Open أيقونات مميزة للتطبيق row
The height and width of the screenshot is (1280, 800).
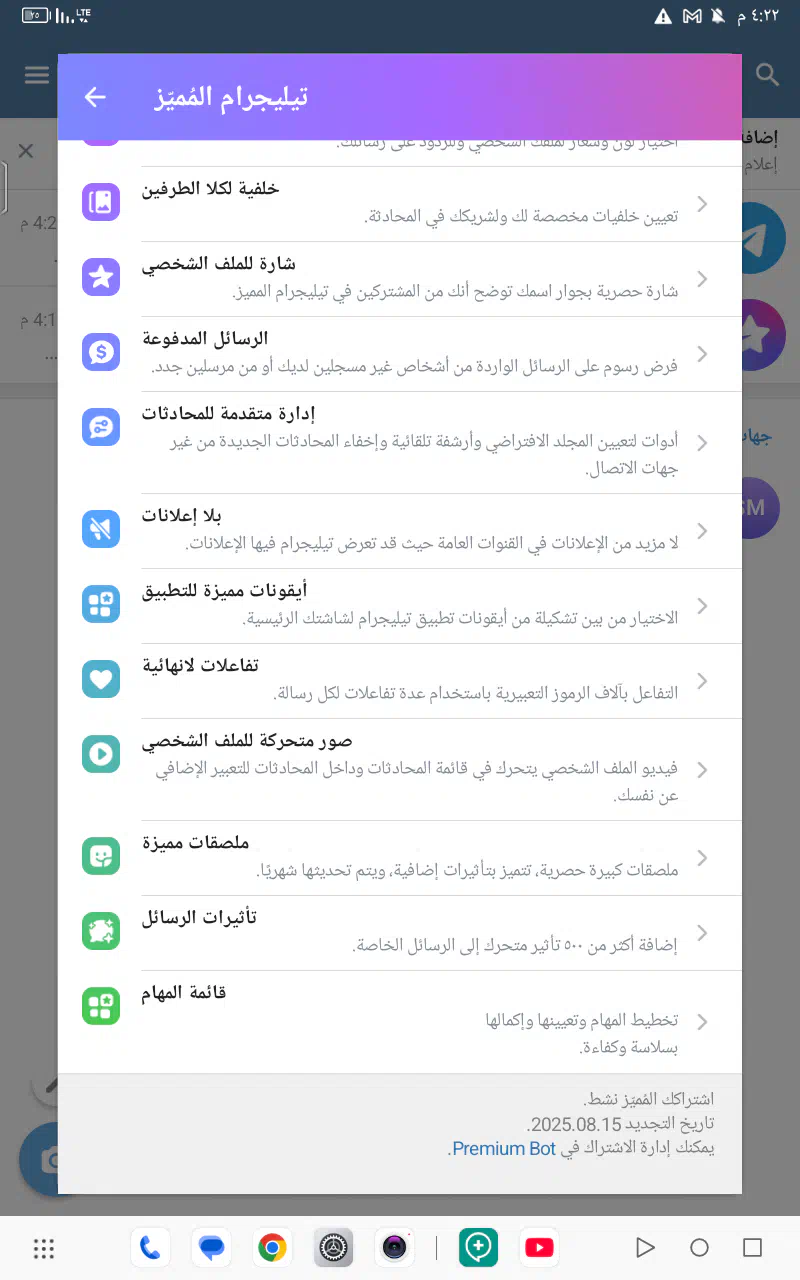[400, 606]
